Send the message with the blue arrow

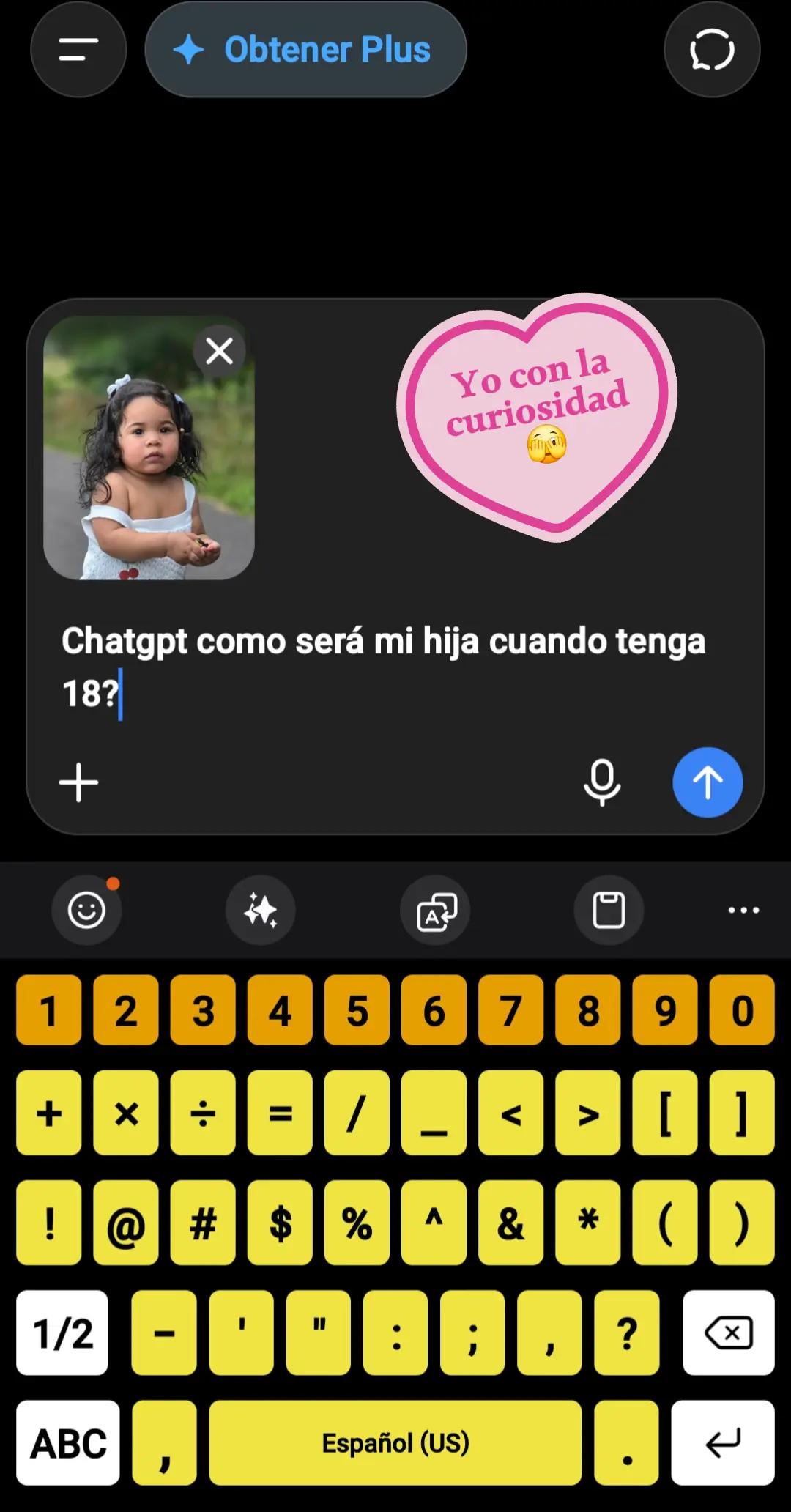(x=708, y=782)
